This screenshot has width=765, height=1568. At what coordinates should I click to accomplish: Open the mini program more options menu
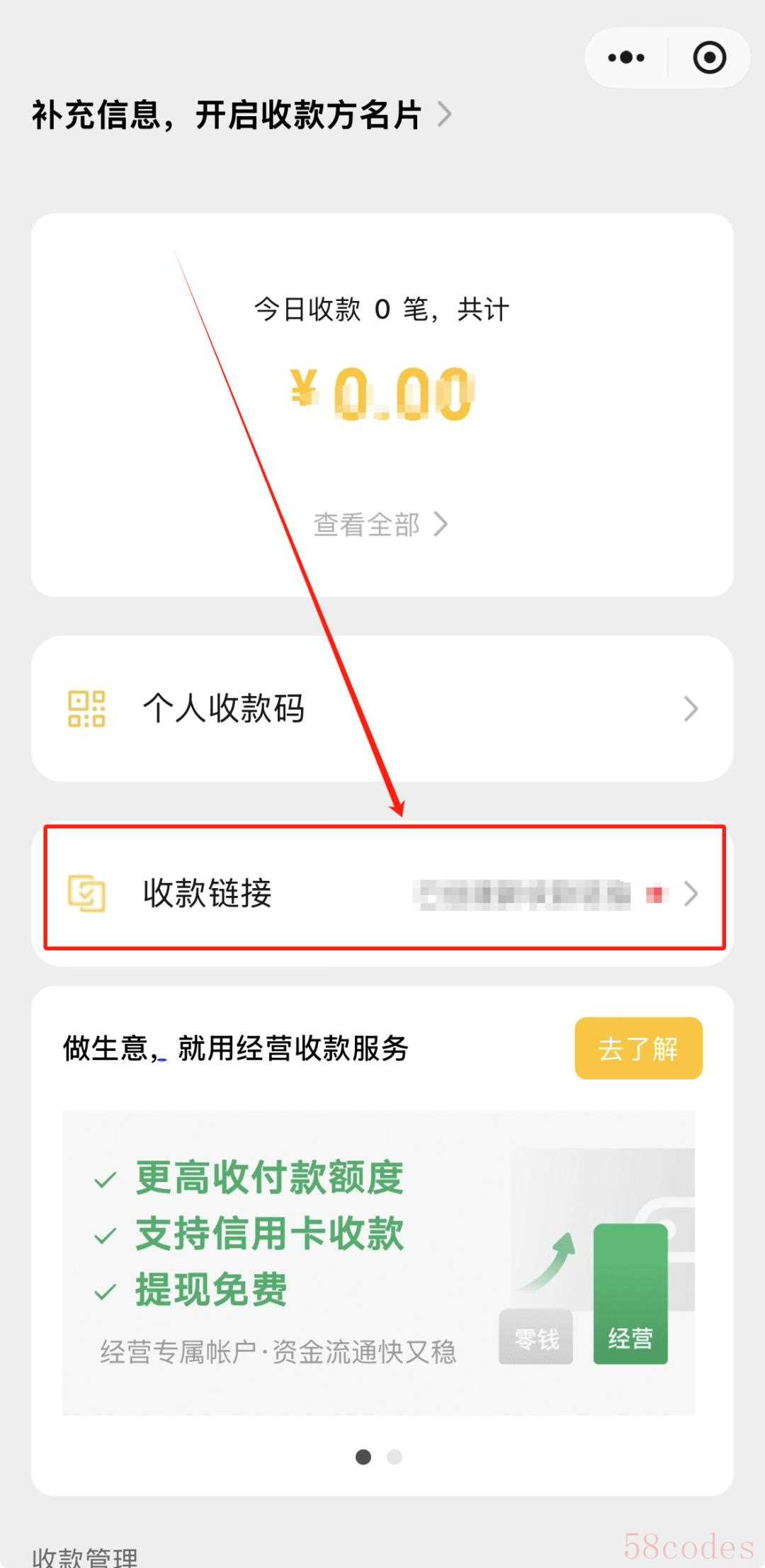point(626,57)
